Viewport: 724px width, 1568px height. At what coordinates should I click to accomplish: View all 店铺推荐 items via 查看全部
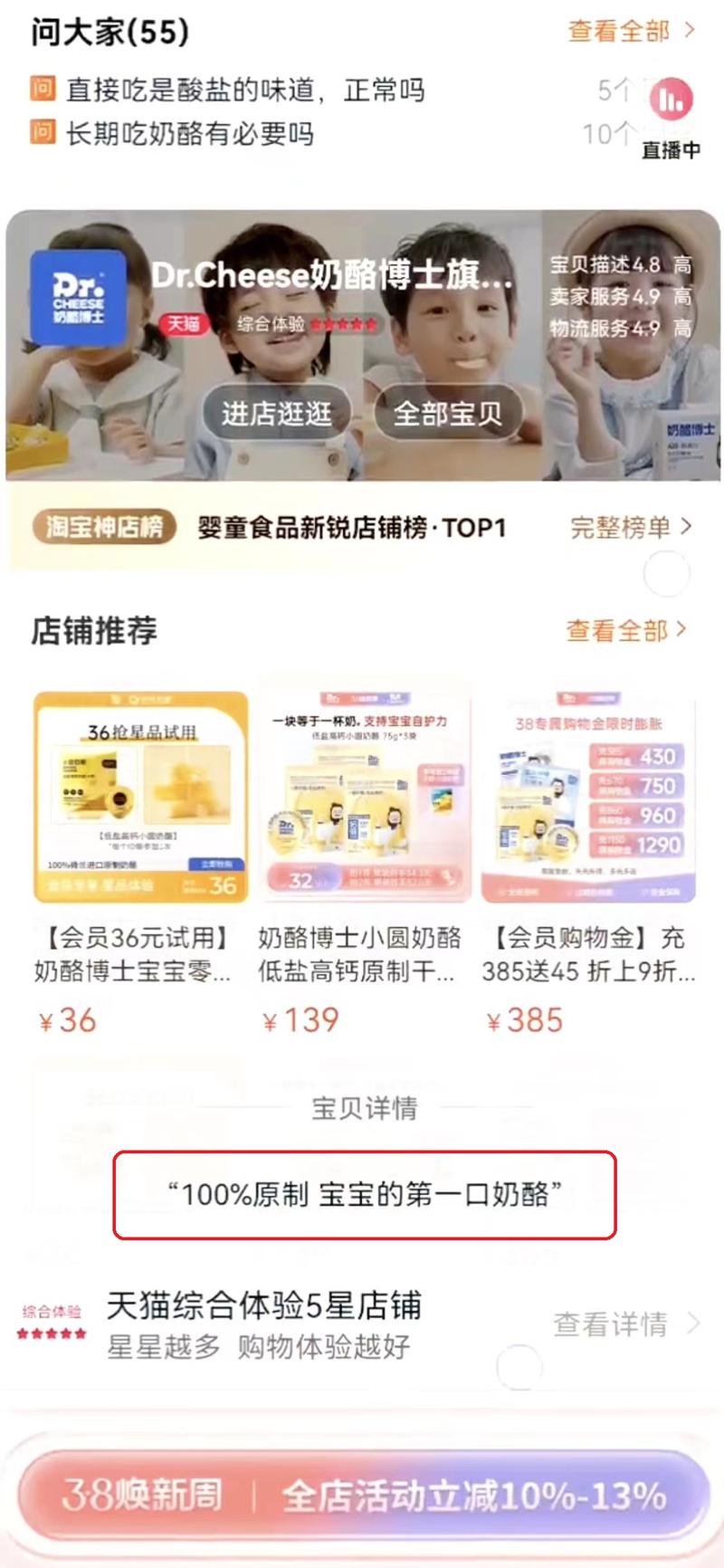click(x=625, y=630)
